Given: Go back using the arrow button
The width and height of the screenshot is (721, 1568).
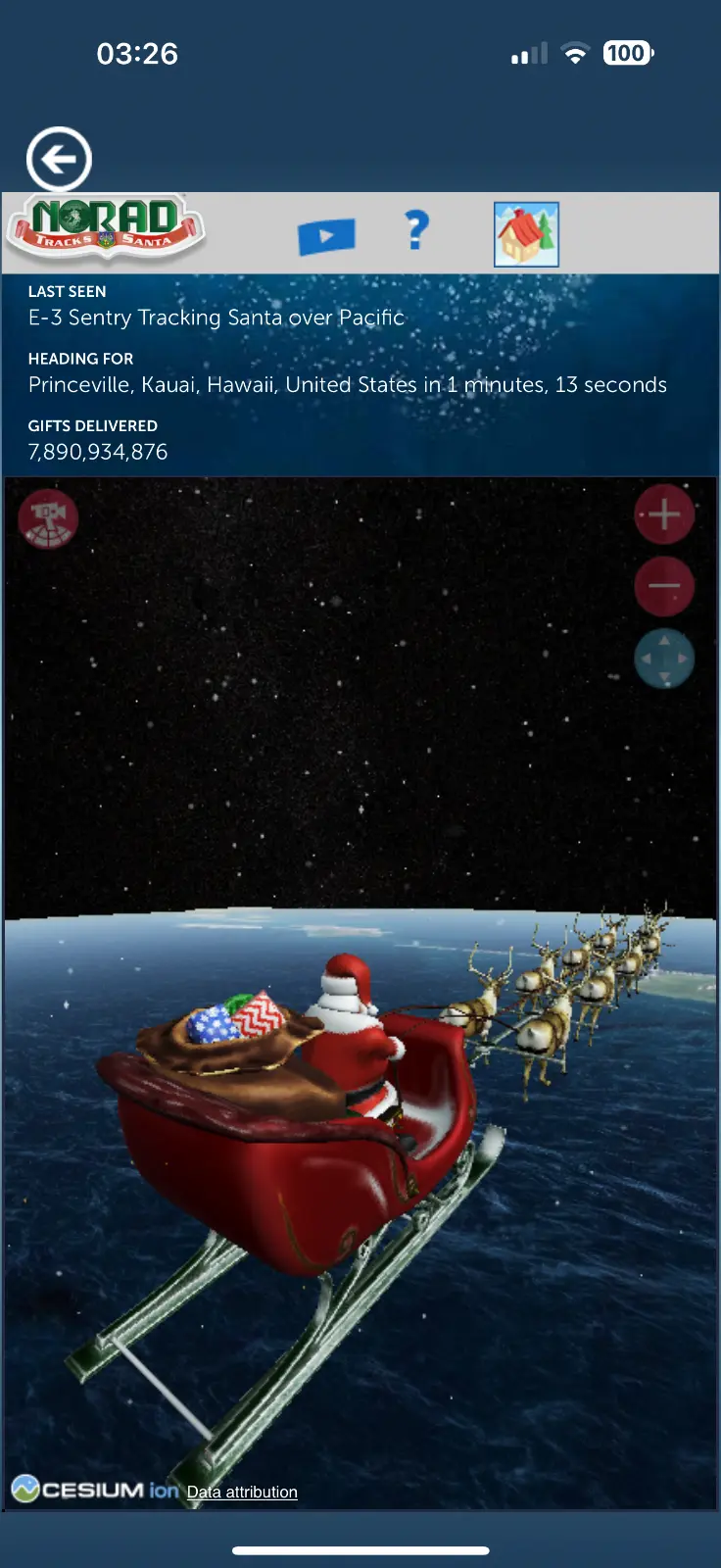Looking at the screenshot, I should (59, 159).
